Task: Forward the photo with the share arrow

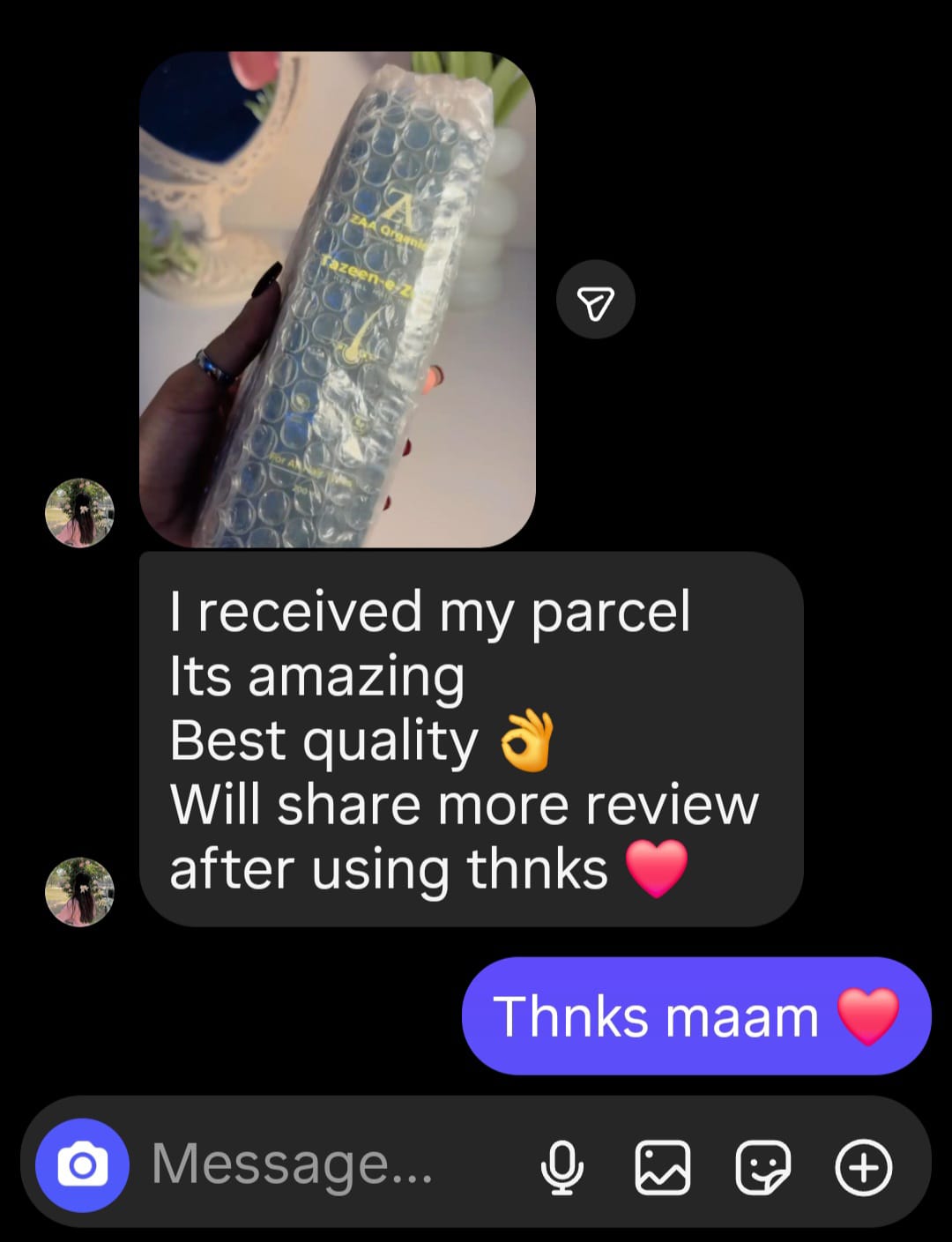Action: point(595,300)
